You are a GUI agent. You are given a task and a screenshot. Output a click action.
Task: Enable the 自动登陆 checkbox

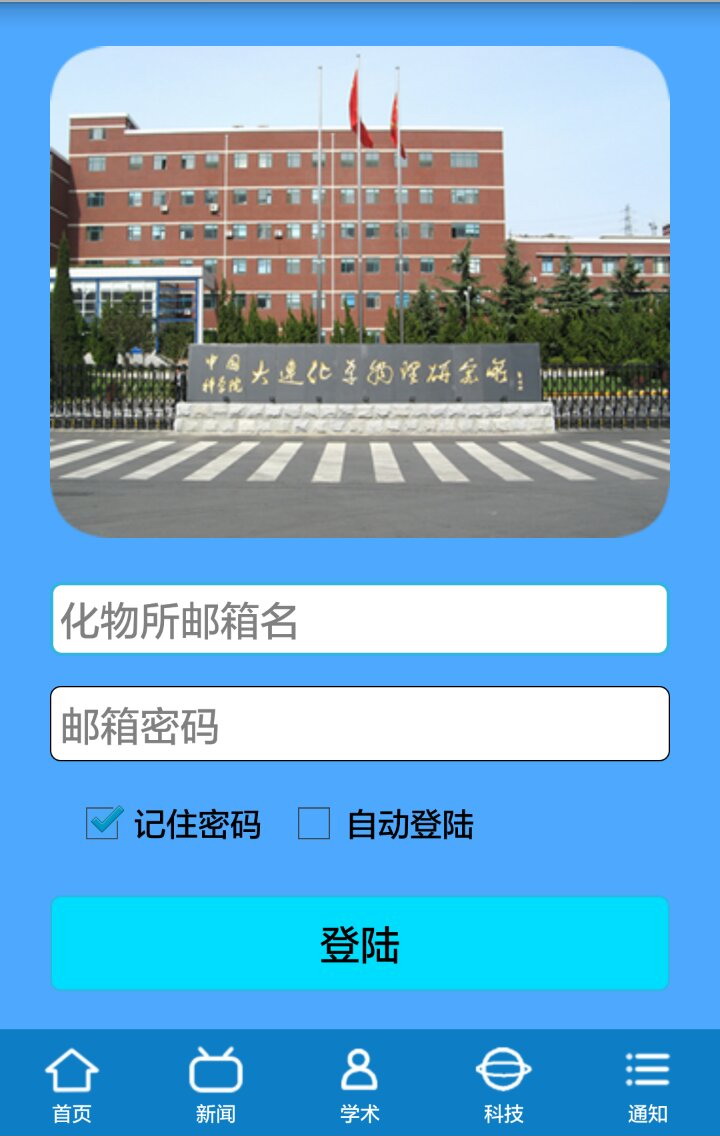pos(314,823)
